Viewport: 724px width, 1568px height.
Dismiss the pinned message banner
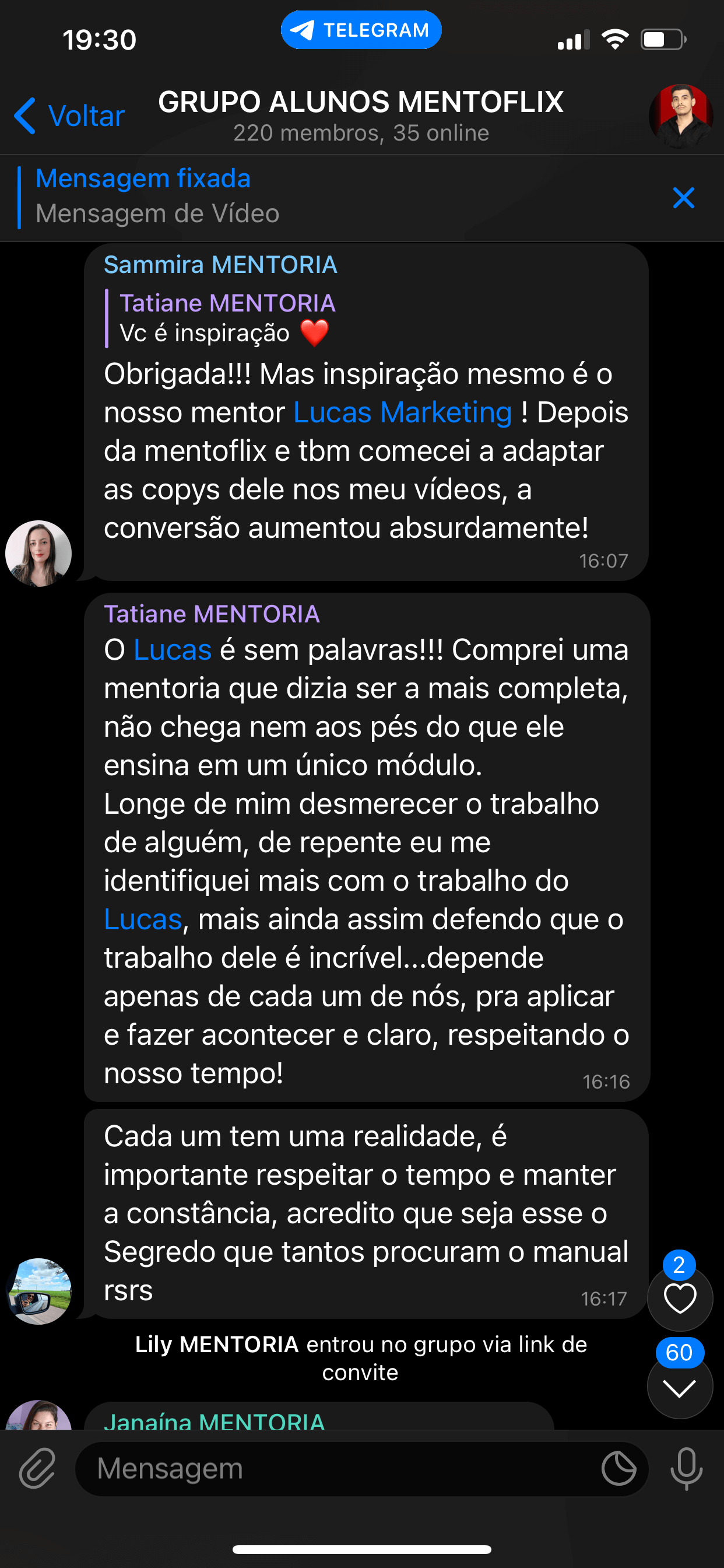pyautogui.click(x=683, y=198)
